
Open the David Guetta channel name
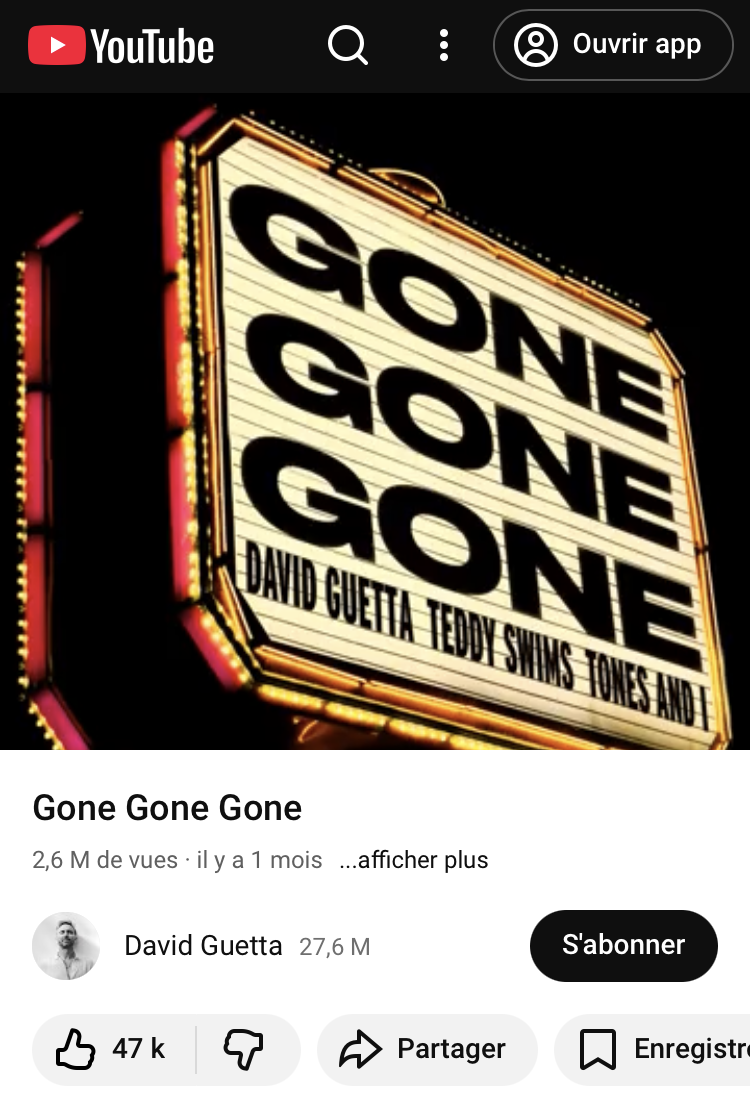pyautogui.click(x=203, y=946)
